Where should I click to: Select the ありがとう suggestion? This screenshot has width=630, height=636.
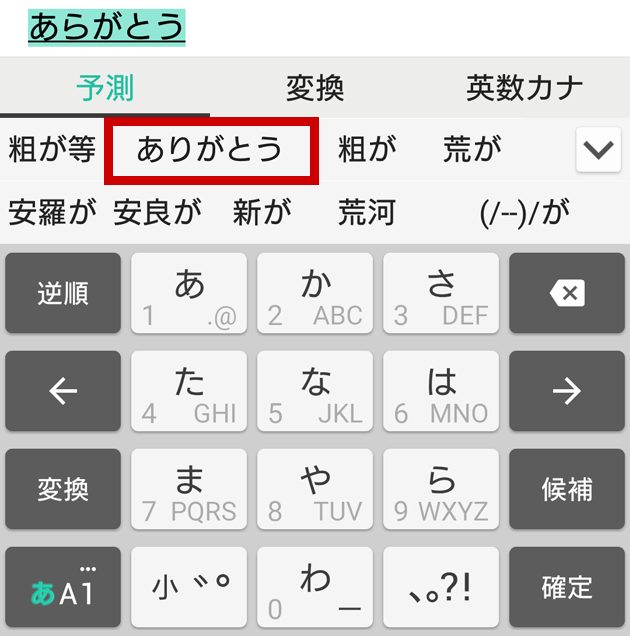(x=211, y=150)
